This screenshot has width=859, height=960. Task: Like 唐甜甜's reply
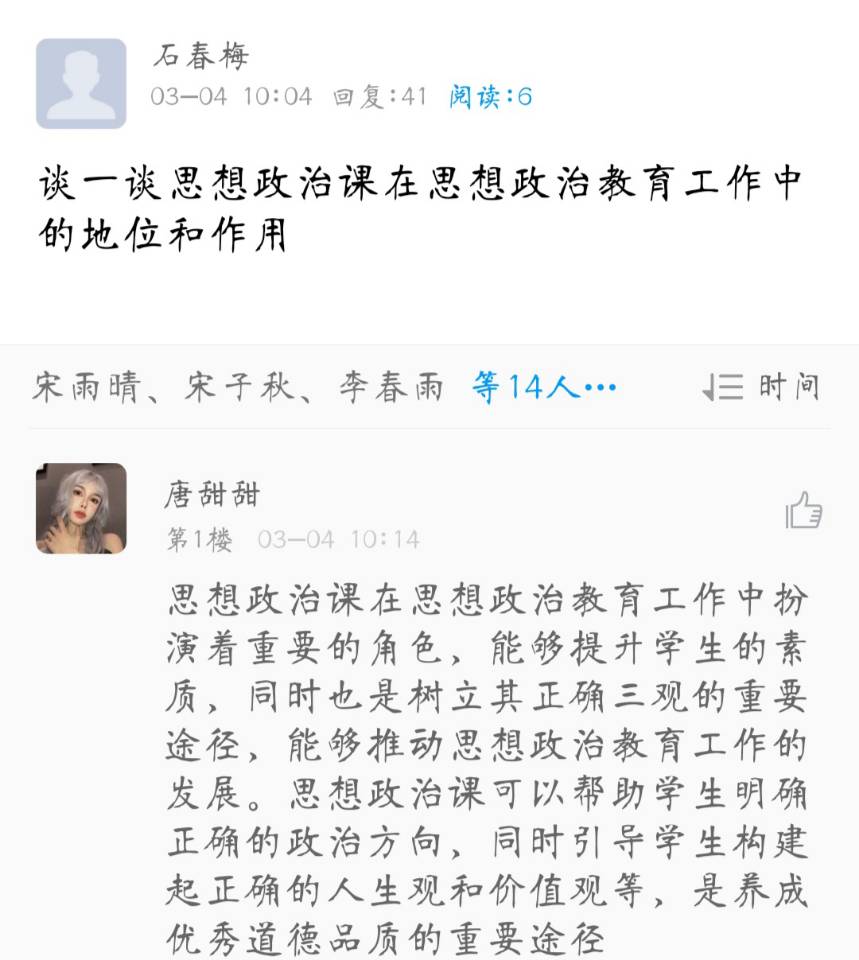[x=803, y=511]
